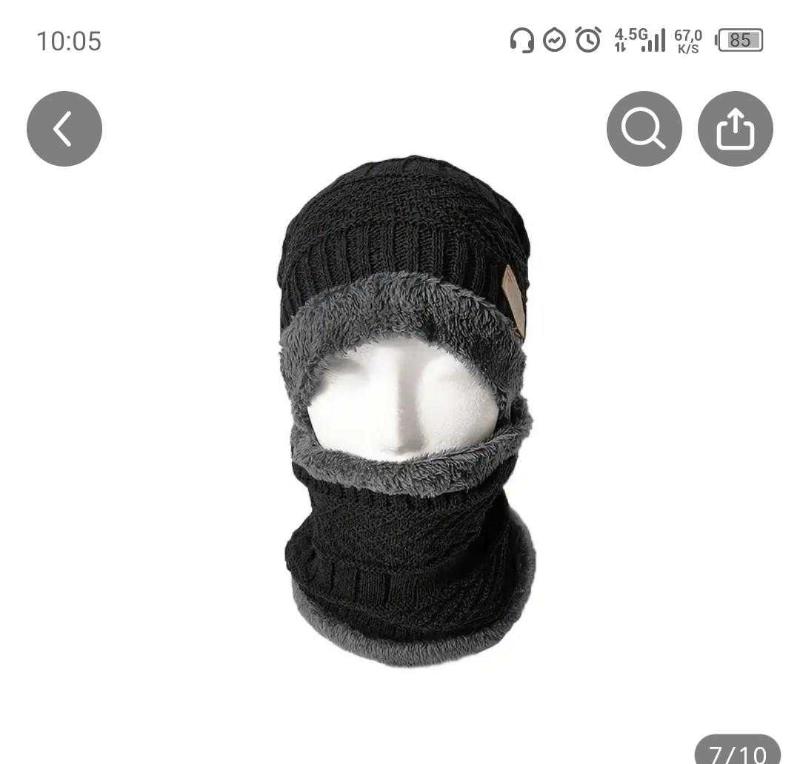The image size is (800, 764).
Task: Go back using the arrow button
Action: coord(64,129)
